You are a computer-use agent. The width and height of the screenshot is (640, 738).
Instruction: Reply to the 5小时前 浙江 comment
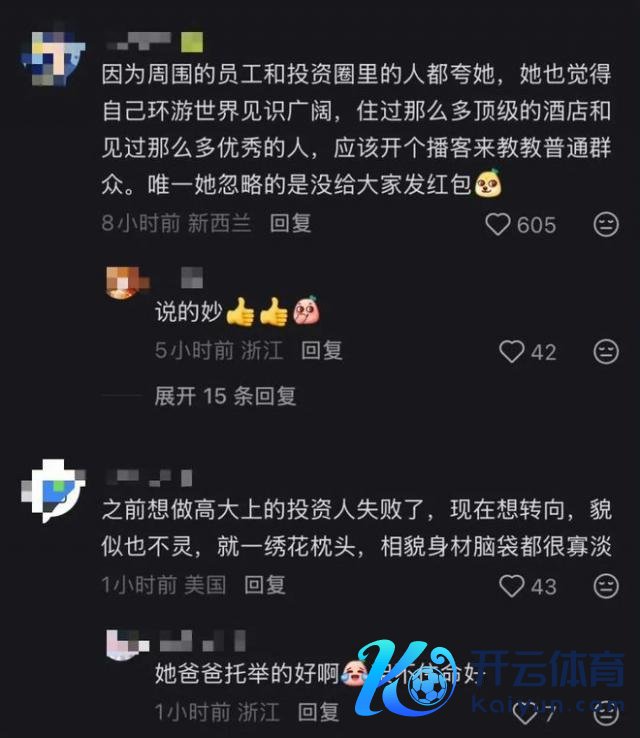[322, 350]
